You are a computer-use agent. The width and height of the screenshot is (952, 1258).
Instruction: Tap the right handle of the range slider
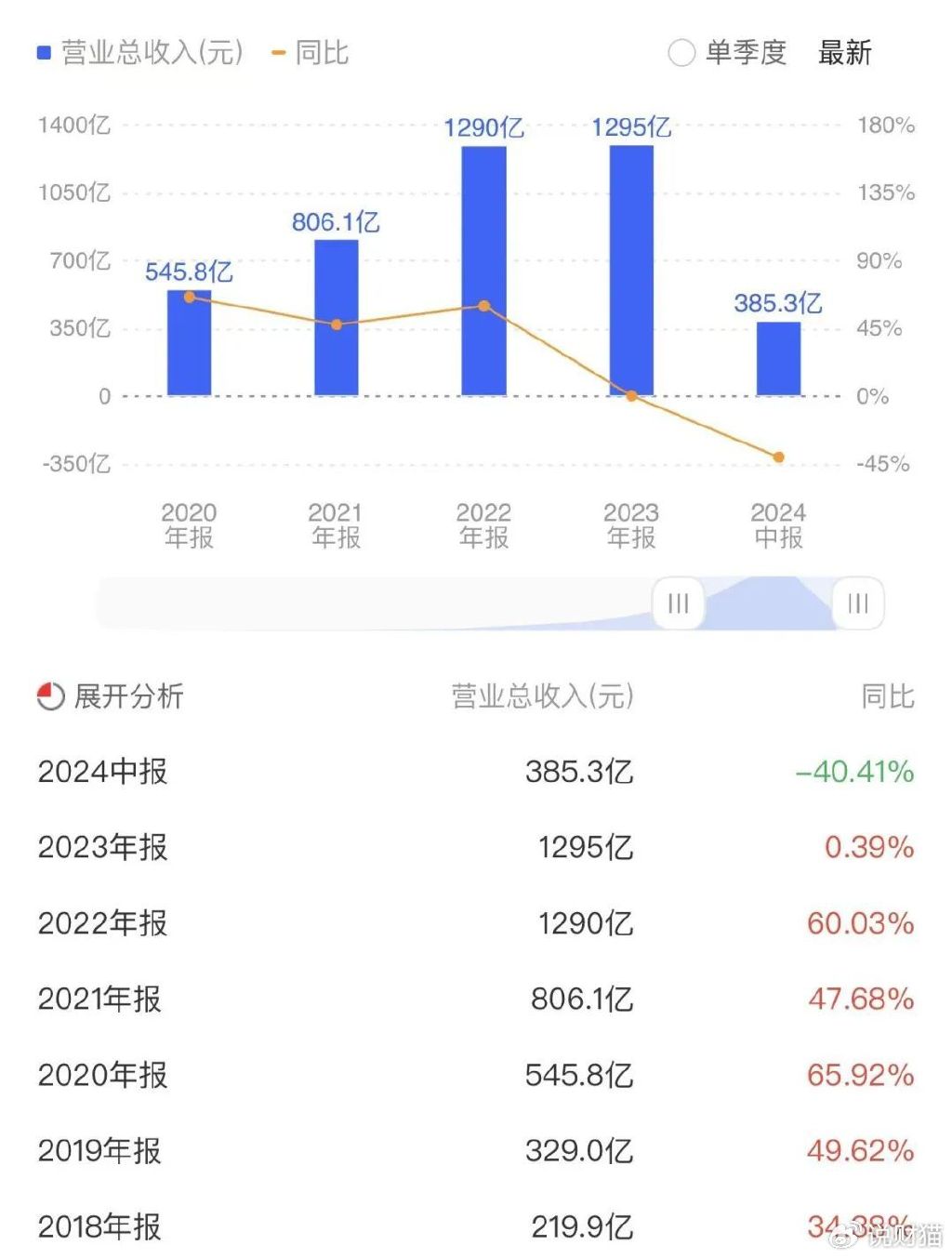(x=857, y=603)
